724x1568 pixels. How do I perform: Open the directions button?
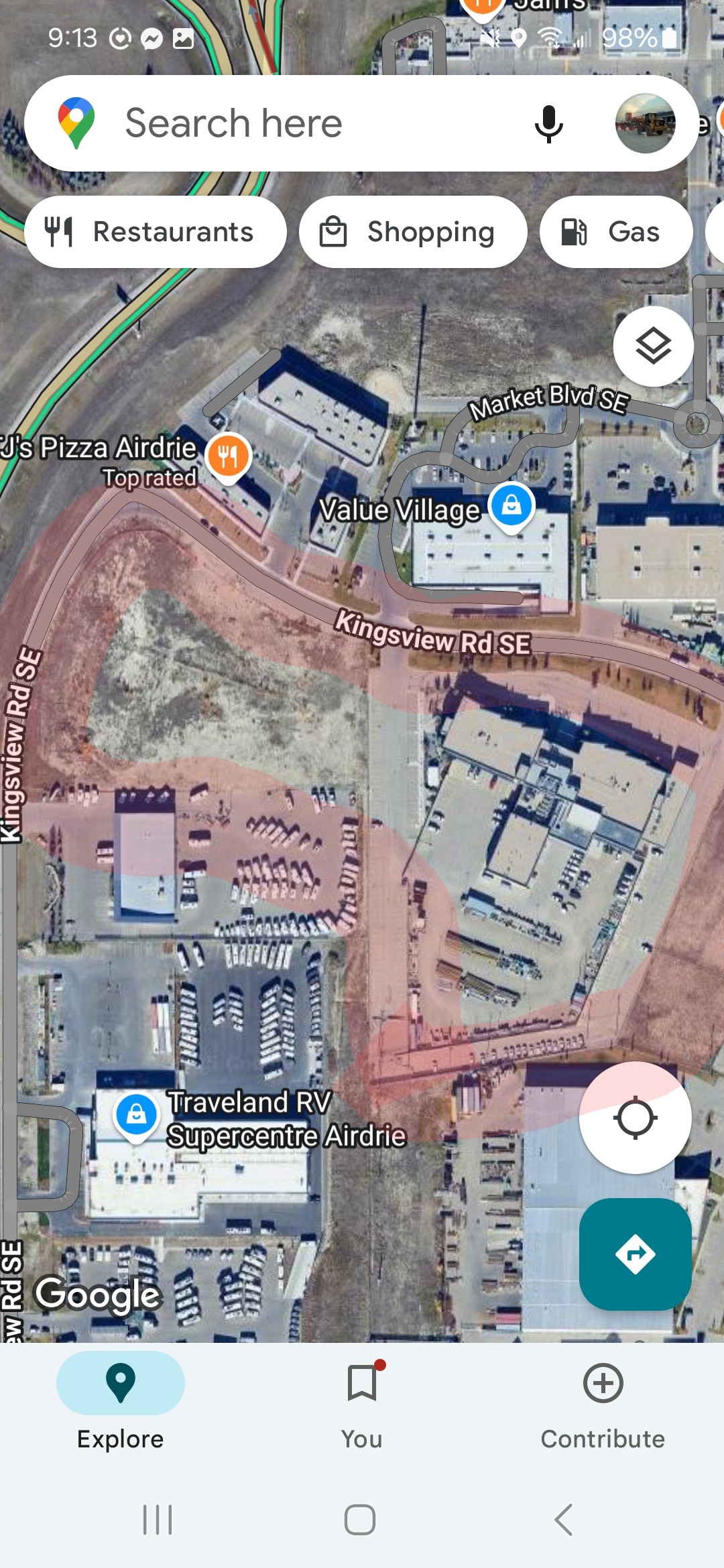(635, 1253)
